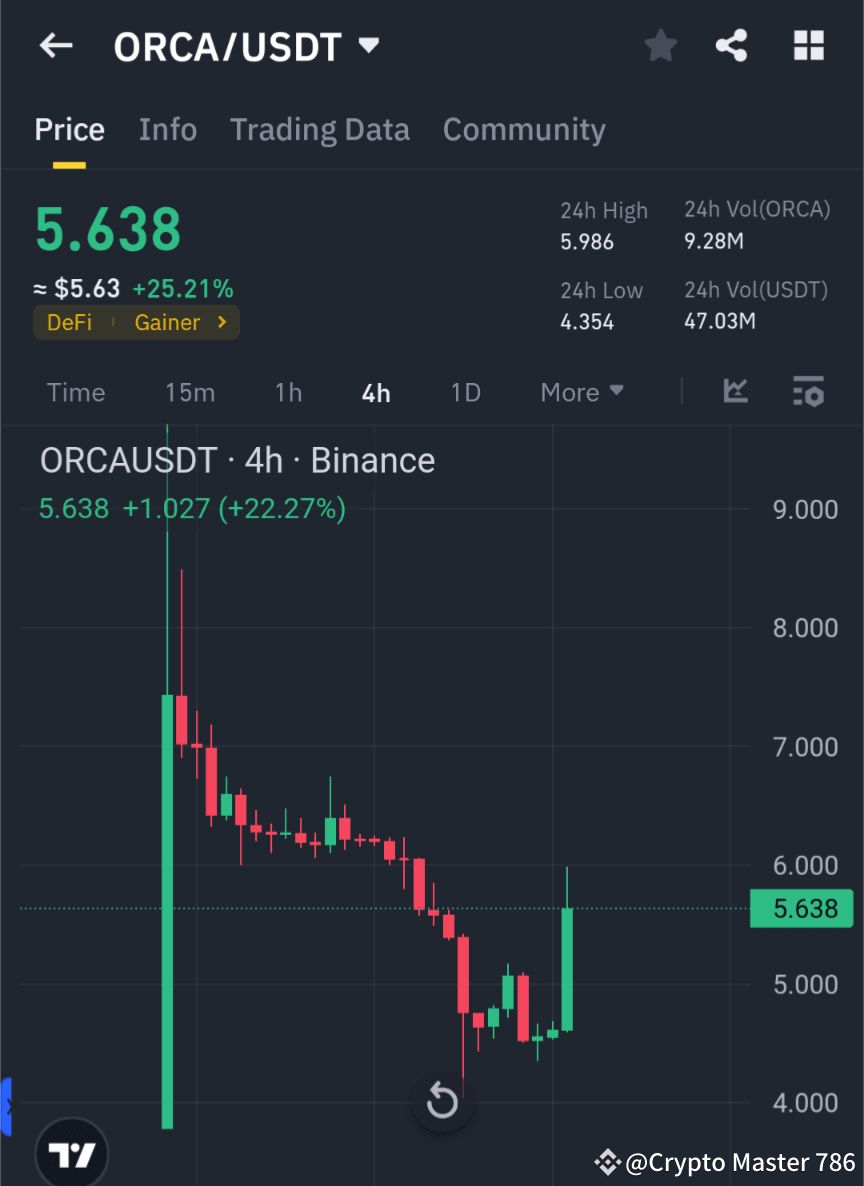Add ORCA/USDT to favorites via star icon

[660, 45]
